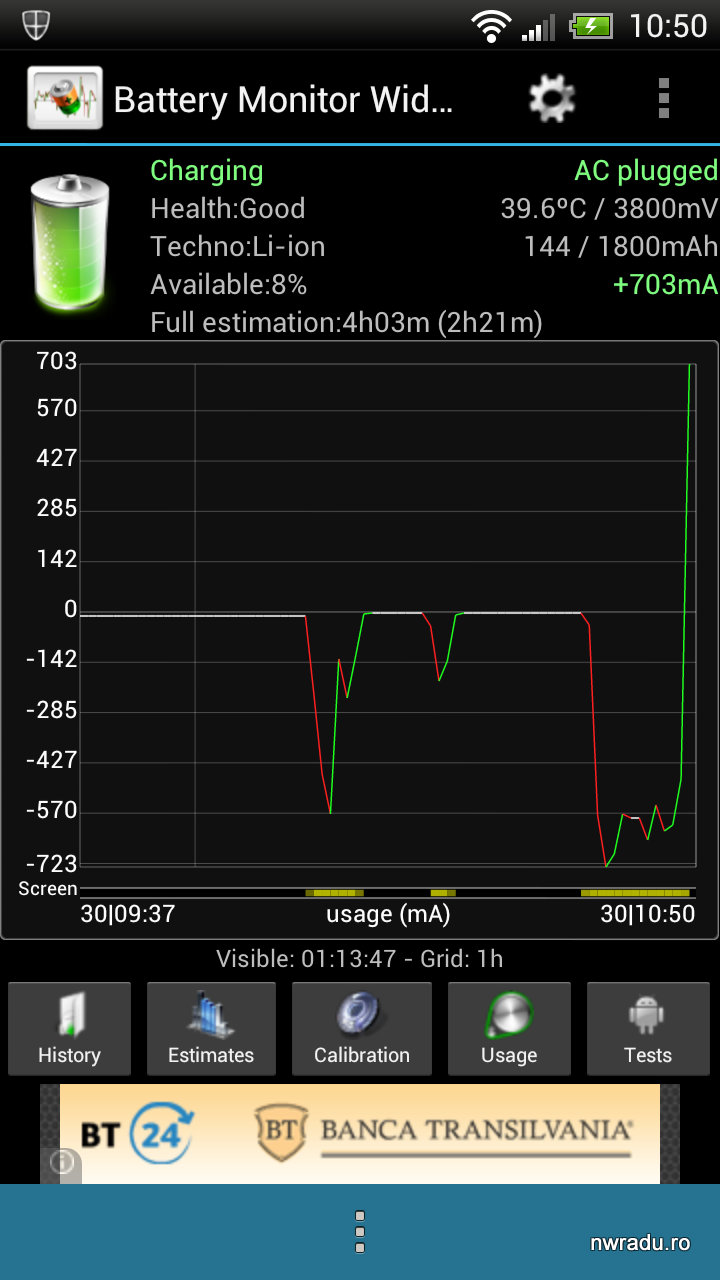Image resolution: width=720 pixels, height=1280 pixels.
Task: Tap the Battery Monitor Widget app icon
Action: click(x=65, y=98)
